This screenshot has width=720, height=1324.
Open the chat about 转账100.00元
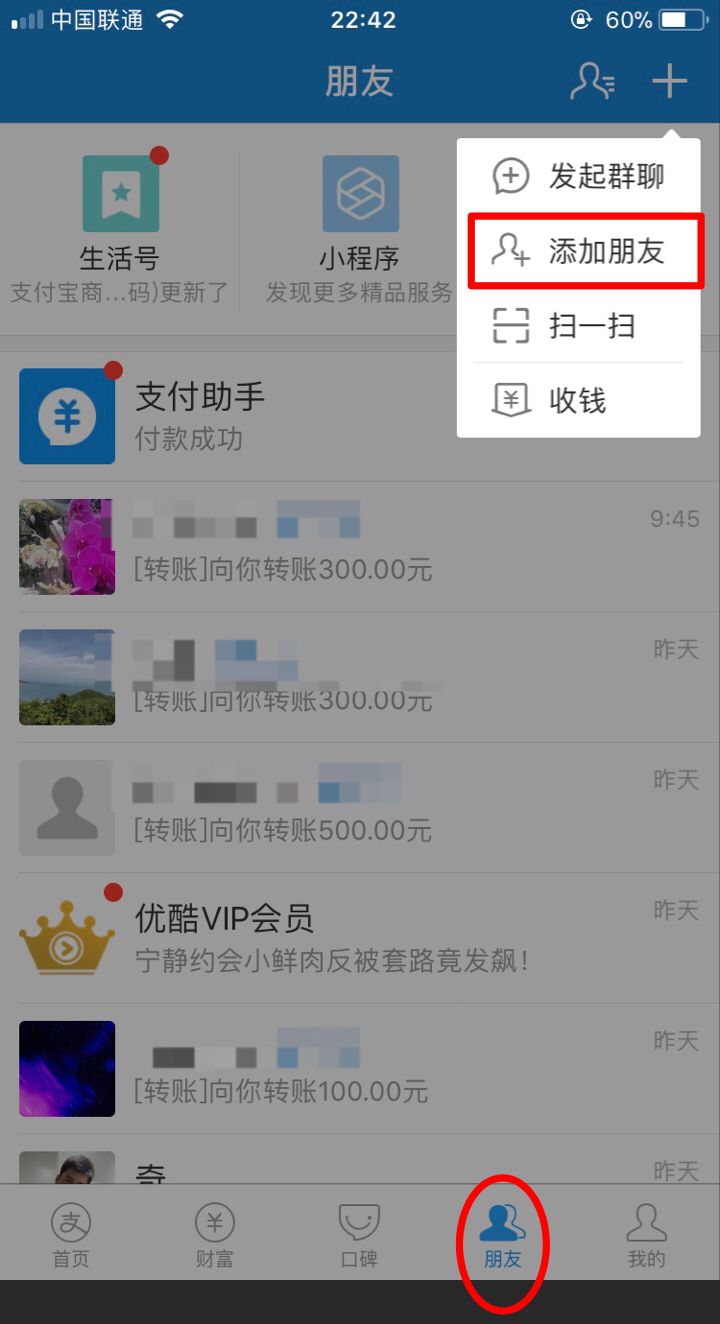(360, 1068)
